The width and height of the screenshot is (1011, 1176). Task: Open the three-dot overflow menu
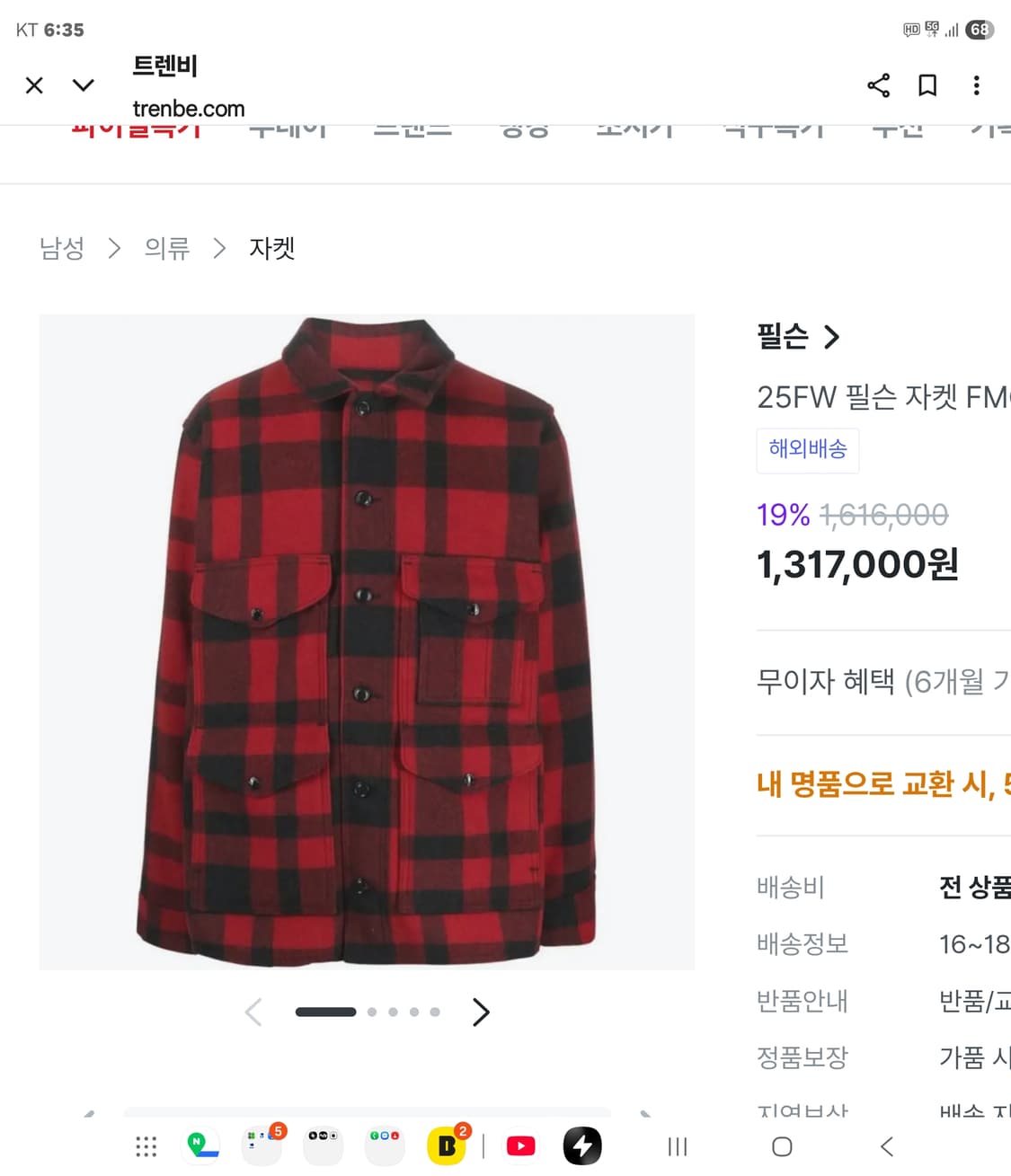(x=976, y=85)
